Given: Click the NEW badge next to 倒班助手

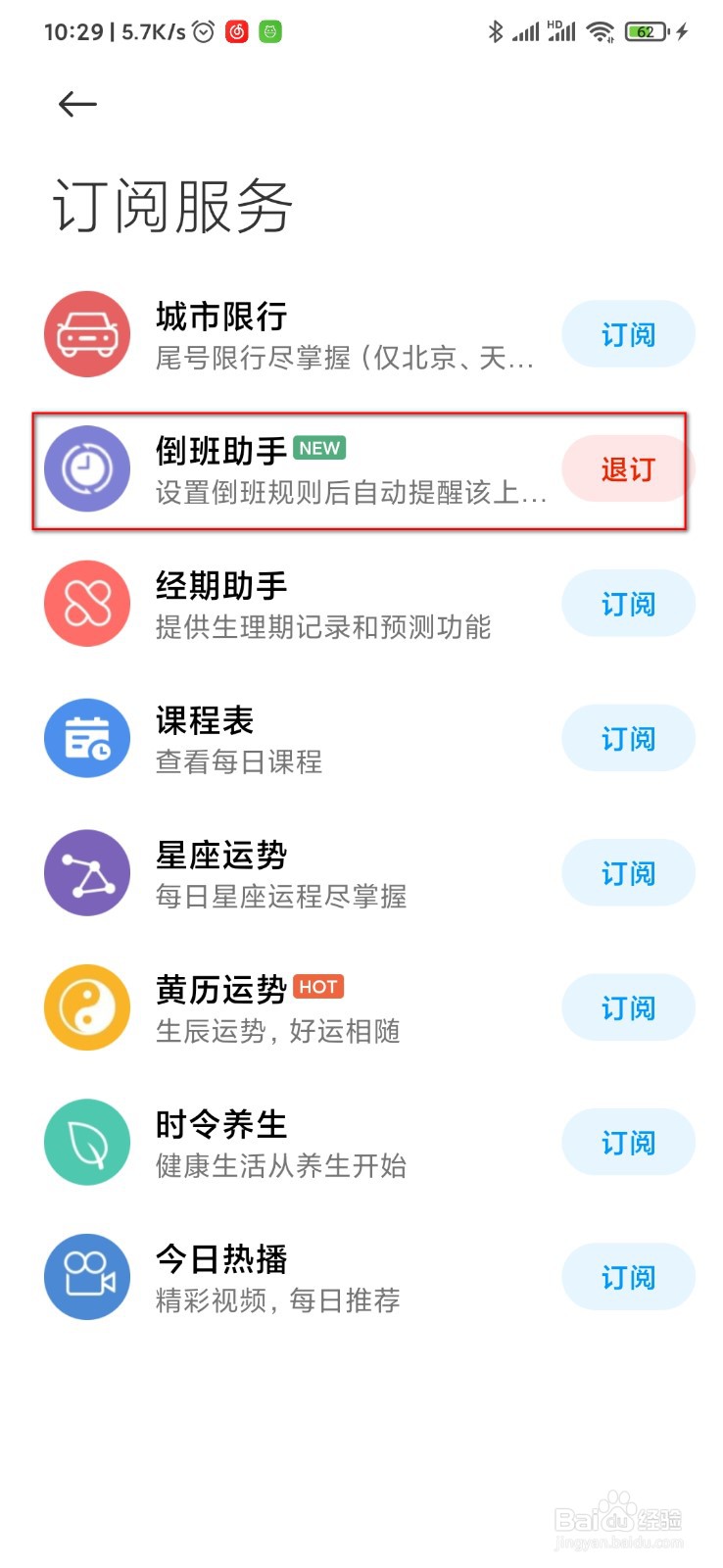Looking at the screenshot, I should [x=319, y=448].
